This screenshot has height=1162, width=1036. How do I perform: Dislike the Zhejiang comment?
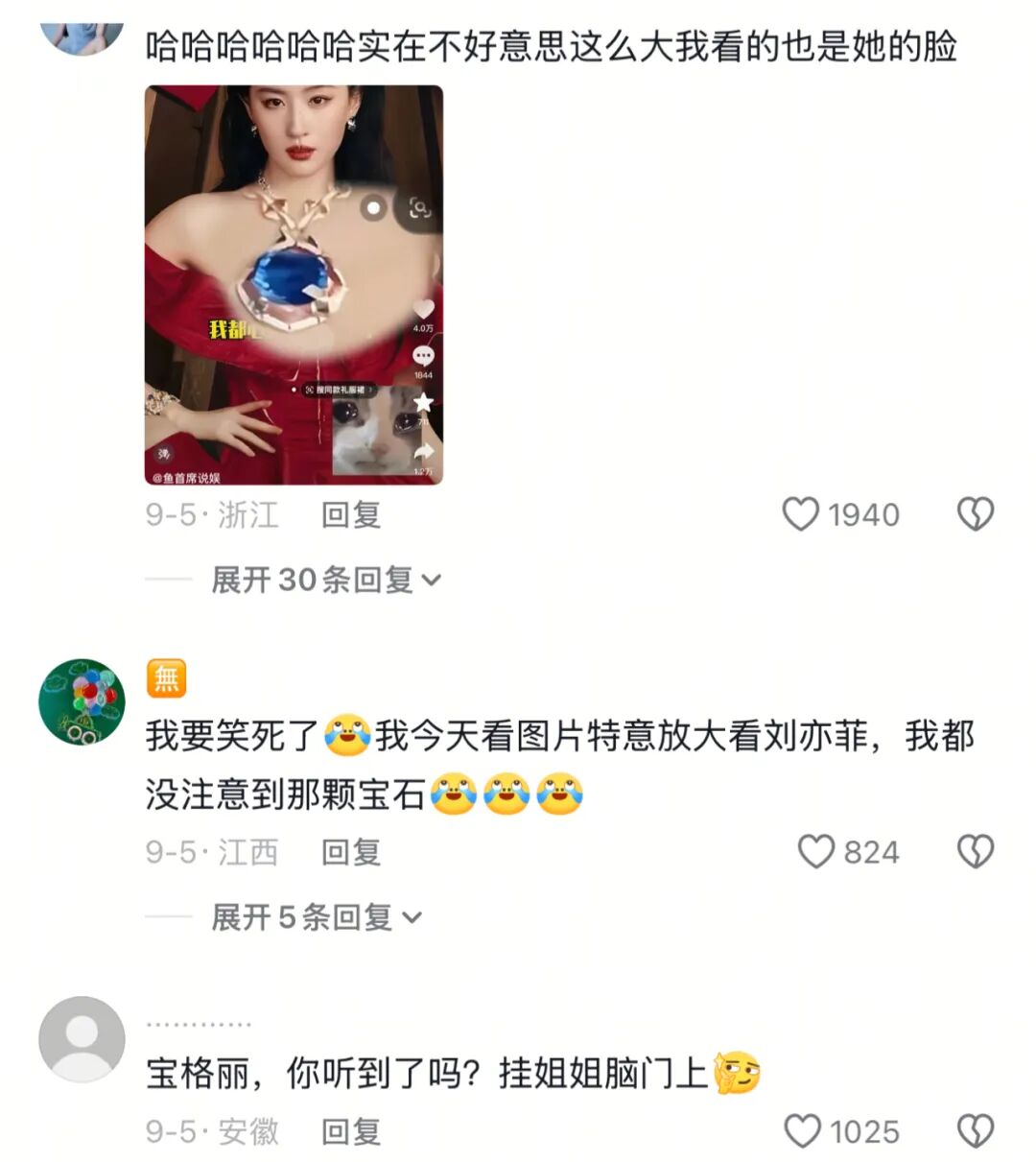(x=975, y=515)
